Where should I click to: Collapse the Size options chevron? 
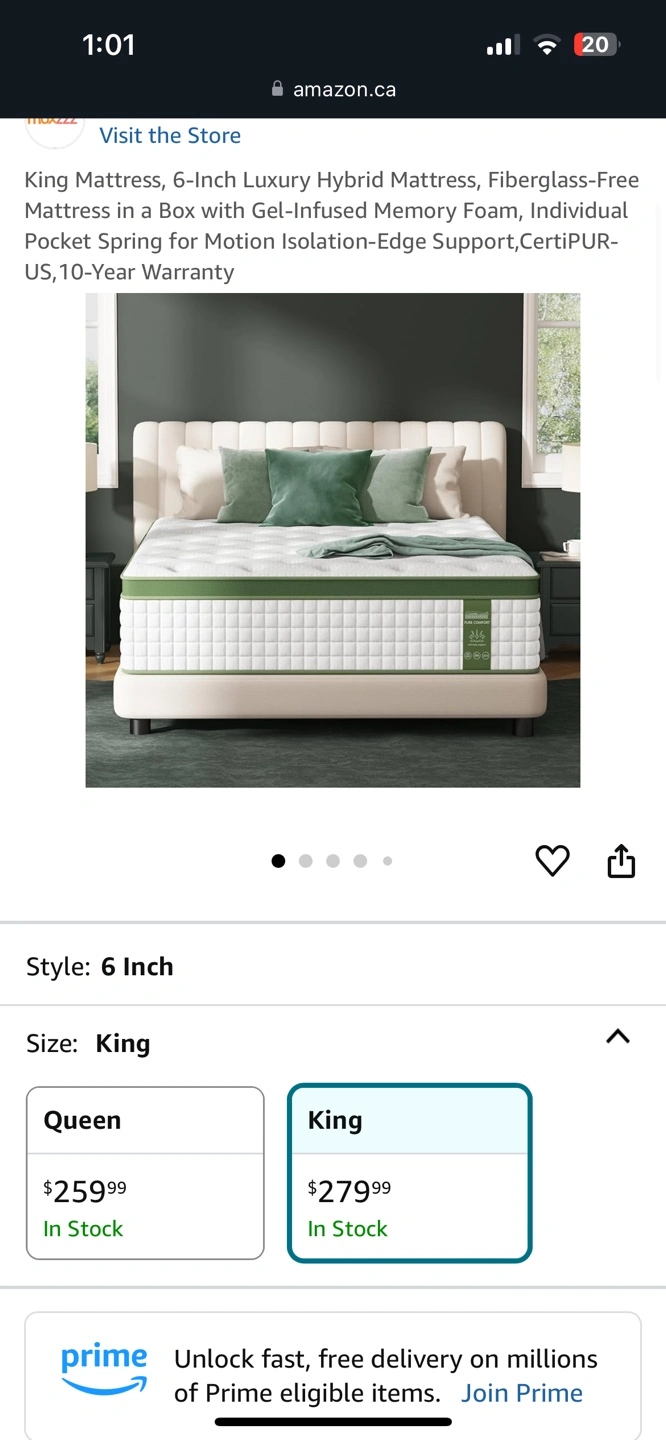(618, 1037)
